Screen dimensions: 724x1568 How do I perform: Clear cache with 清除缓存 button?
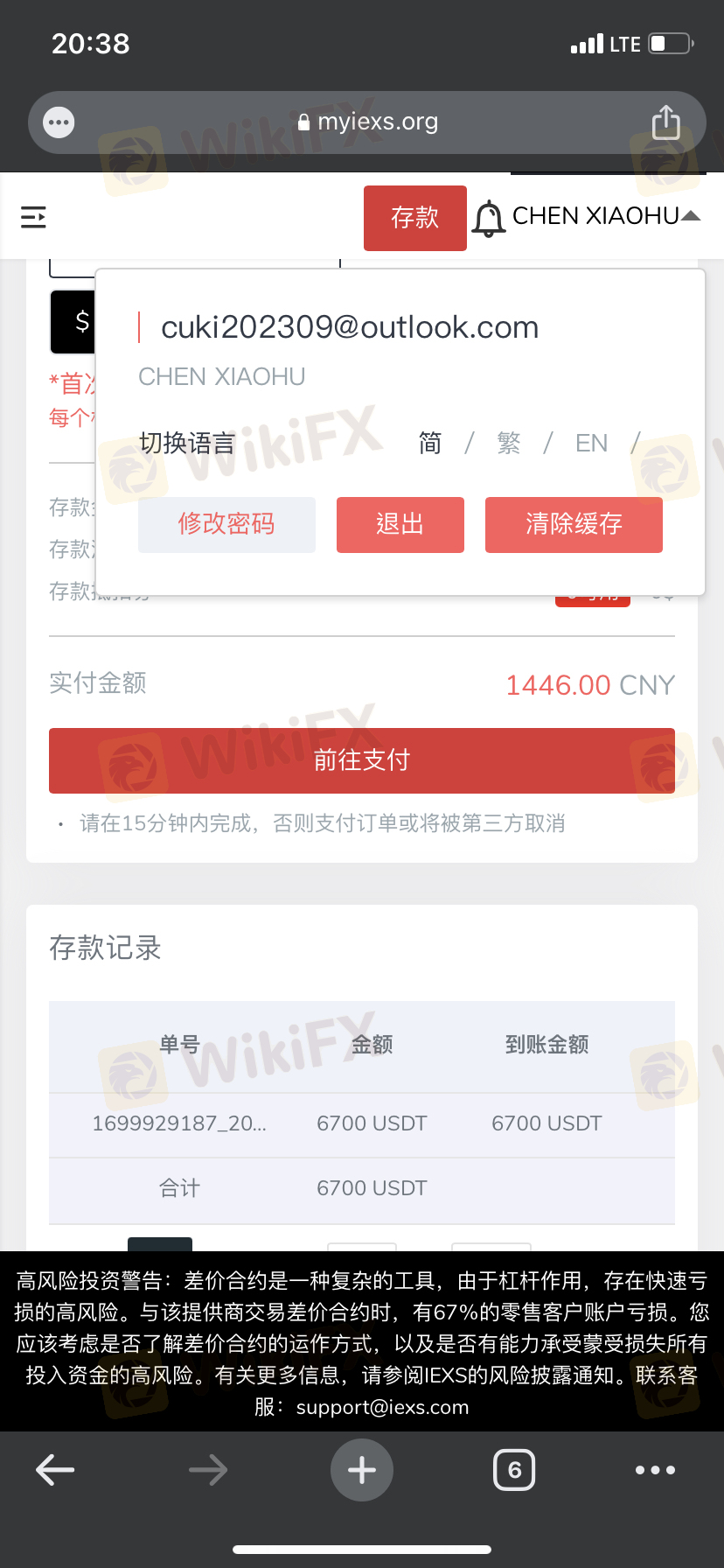pos(574,524)
